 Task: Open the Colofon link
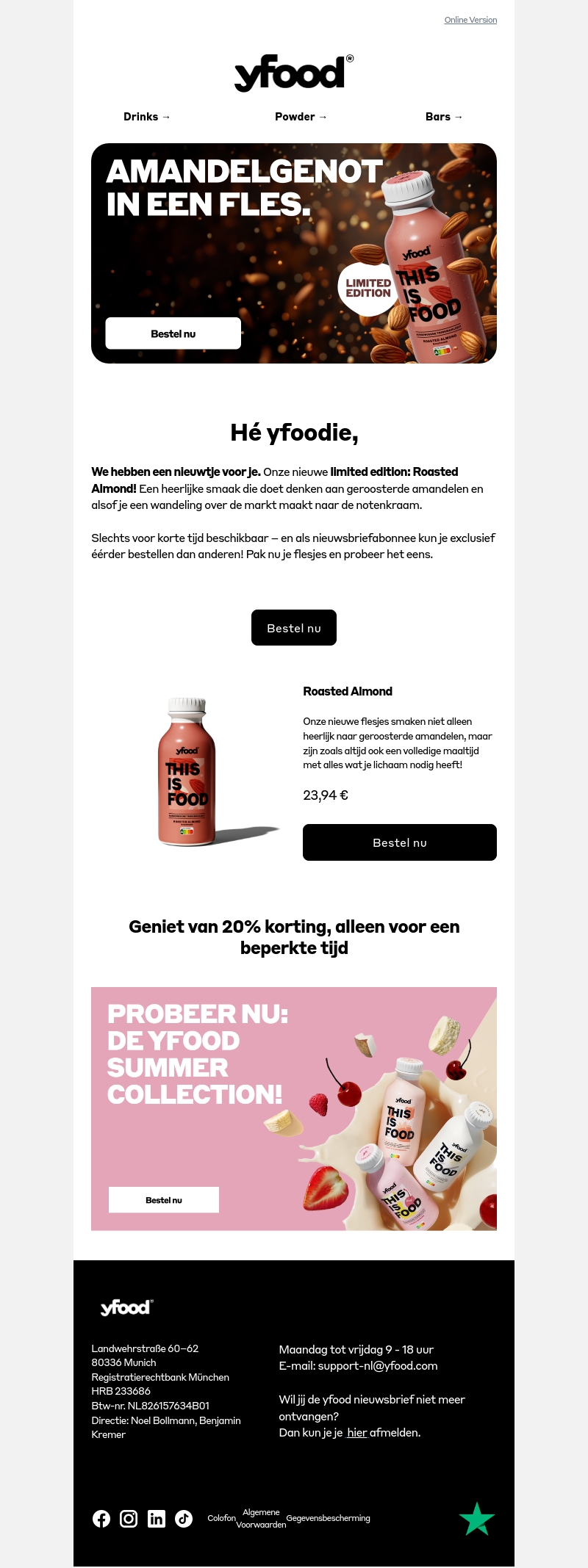[x=221, y=1518]
